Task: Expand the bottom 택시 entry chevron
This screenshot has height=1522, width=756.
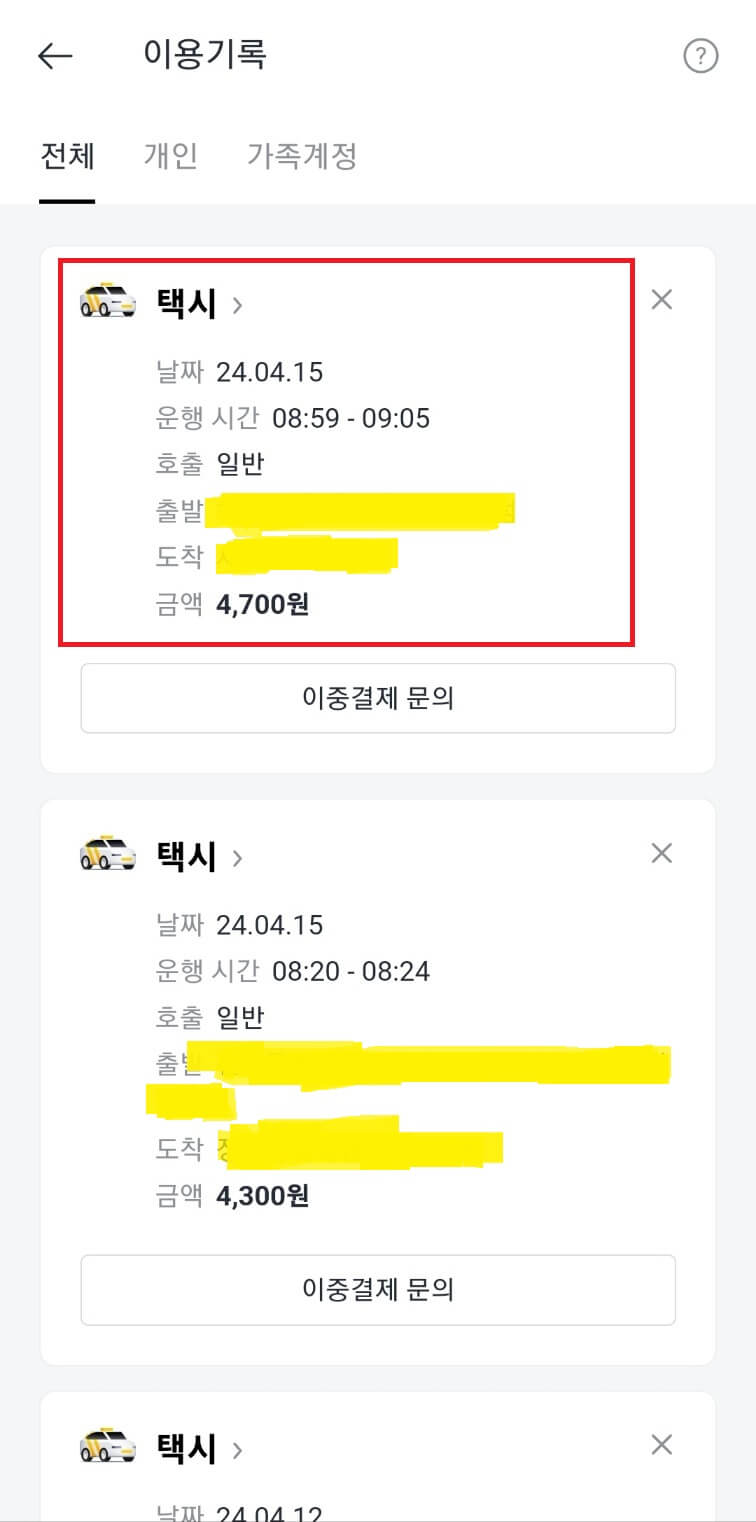Action: pos(237,1451)
